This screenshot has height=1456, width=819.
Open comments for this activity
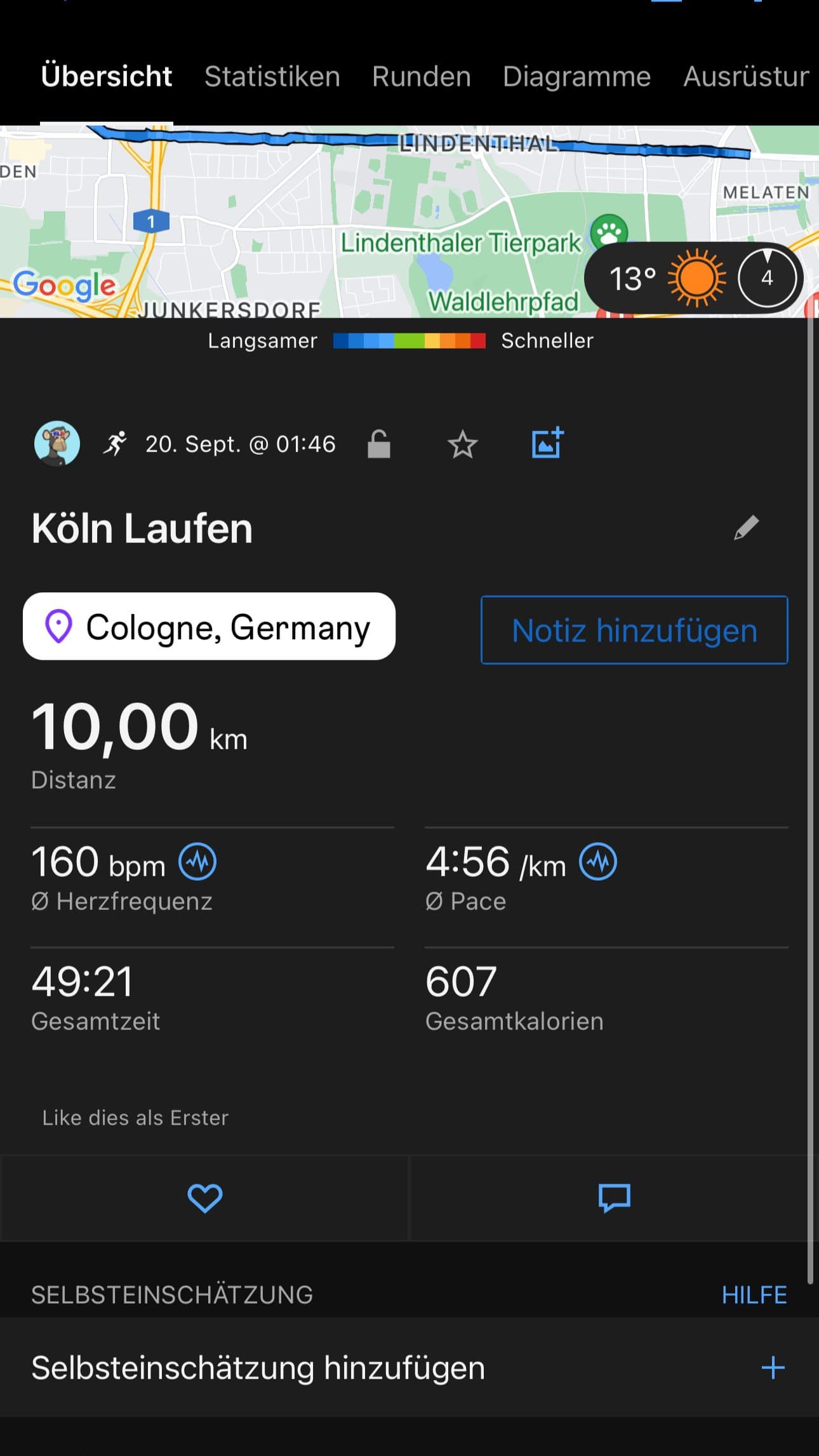tap(614, 1198)
